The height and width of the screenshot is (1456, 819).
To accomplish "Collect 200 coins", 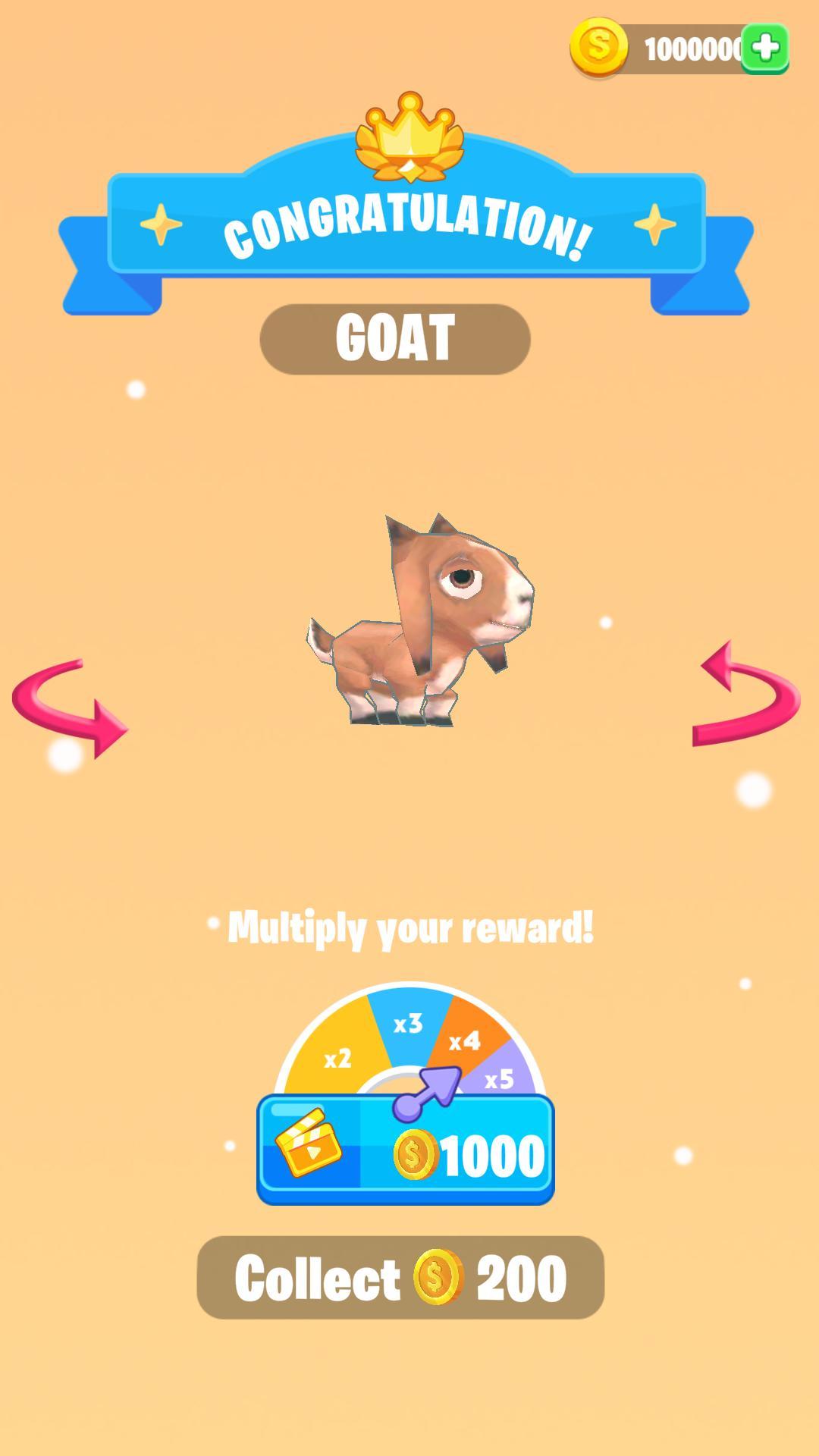I will coord(400,1278).
